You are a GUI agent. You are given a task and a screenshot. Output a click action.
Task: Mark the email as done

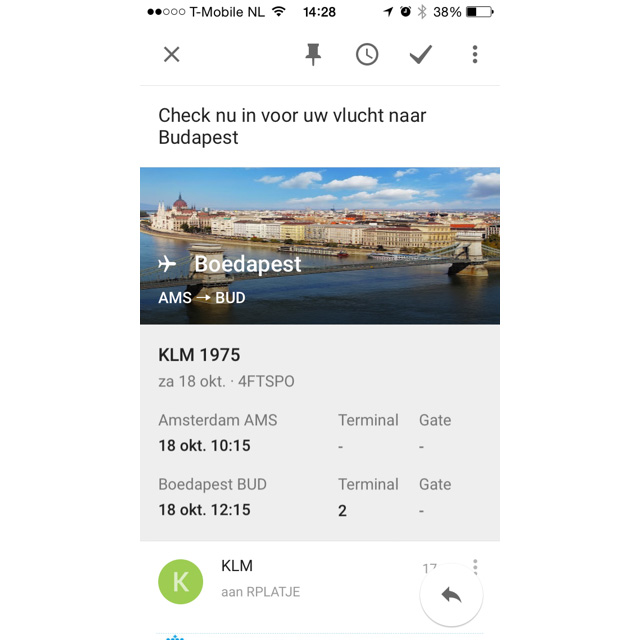pyautogui.click(x=421, y=54)
